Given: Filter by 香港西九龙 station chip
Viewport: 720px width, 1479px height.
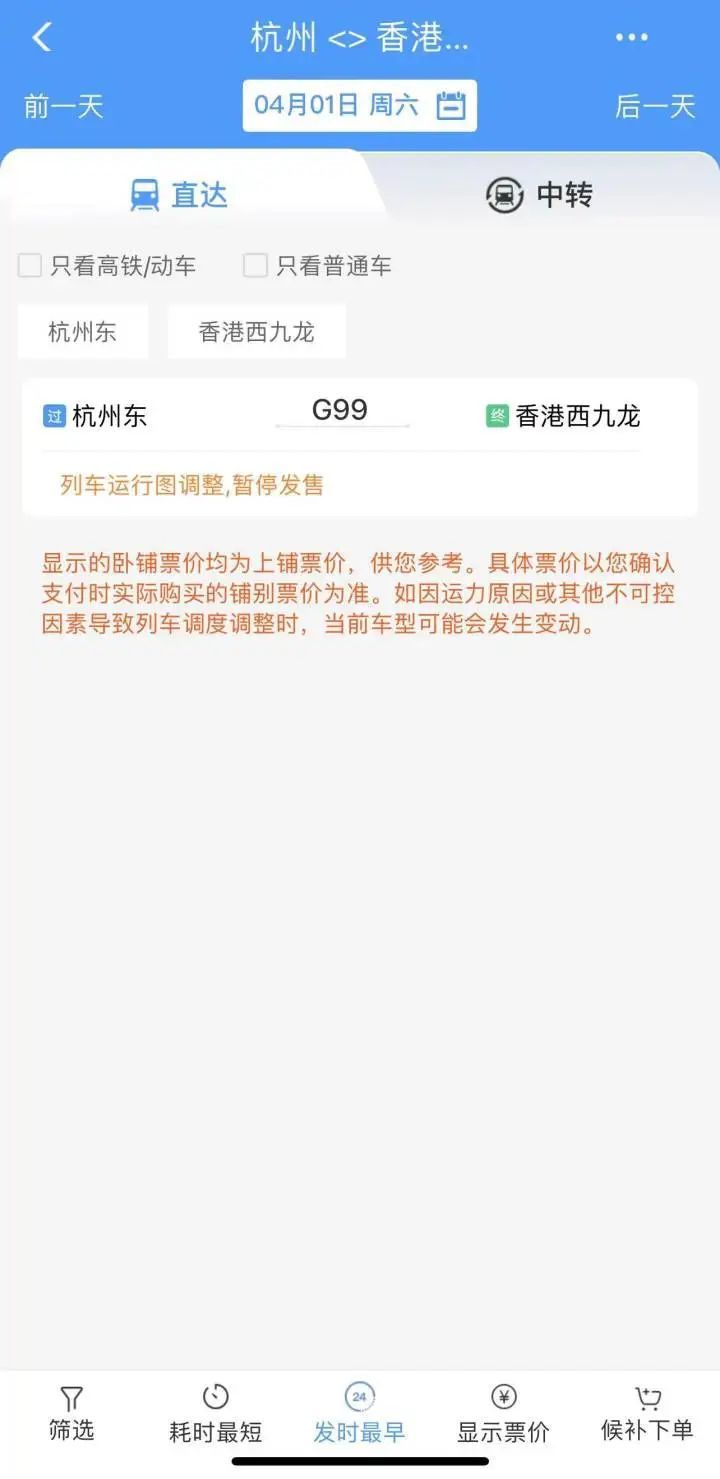Looking at the screenshot, I should pyautogui.click(x=256, y=332).
